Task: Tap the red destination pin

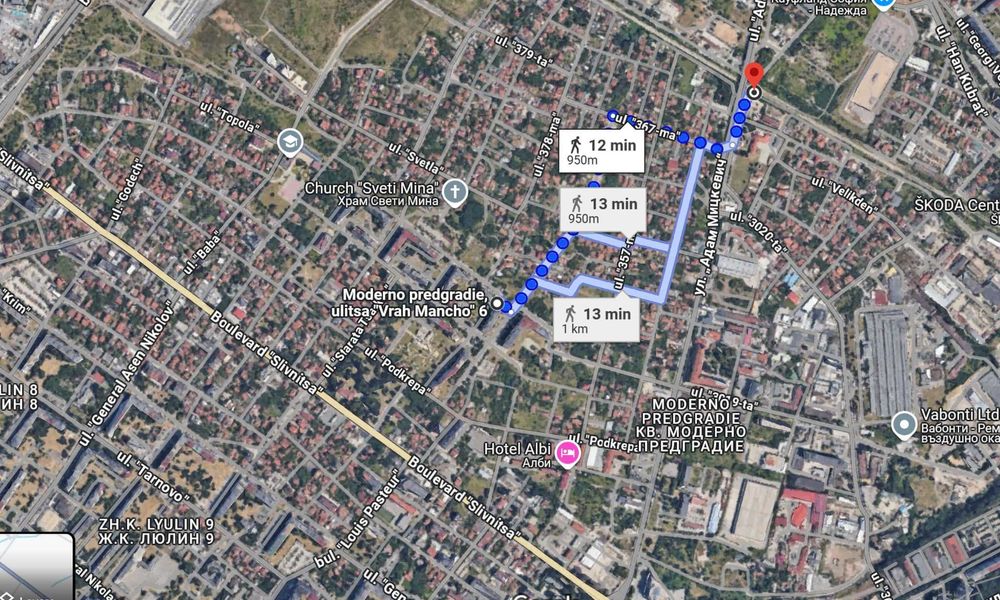Action: pyautogui.click(x=754, y=76)
